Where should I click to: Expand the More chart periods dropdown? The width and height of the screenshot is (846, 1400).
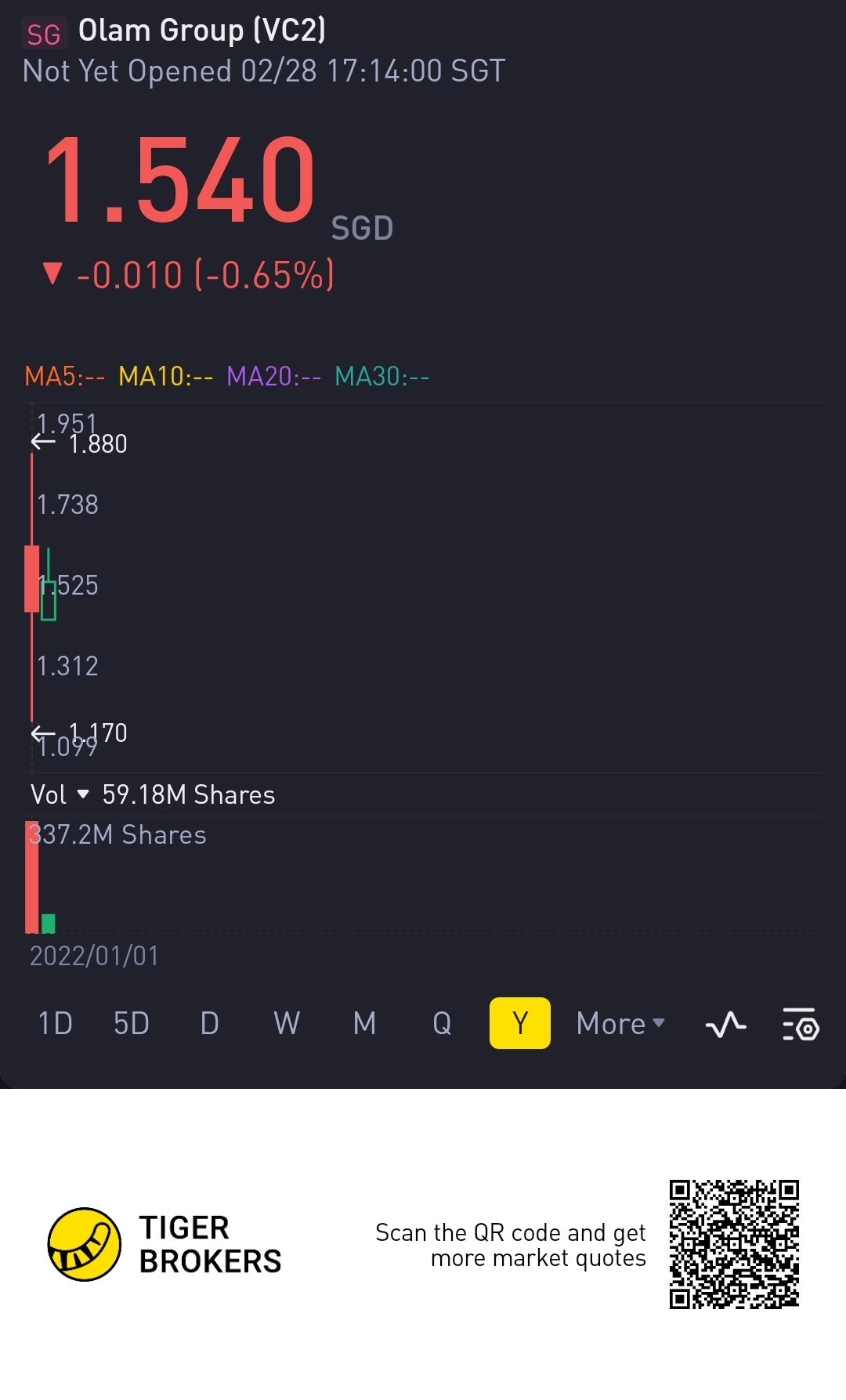[x=620, y=1023]
